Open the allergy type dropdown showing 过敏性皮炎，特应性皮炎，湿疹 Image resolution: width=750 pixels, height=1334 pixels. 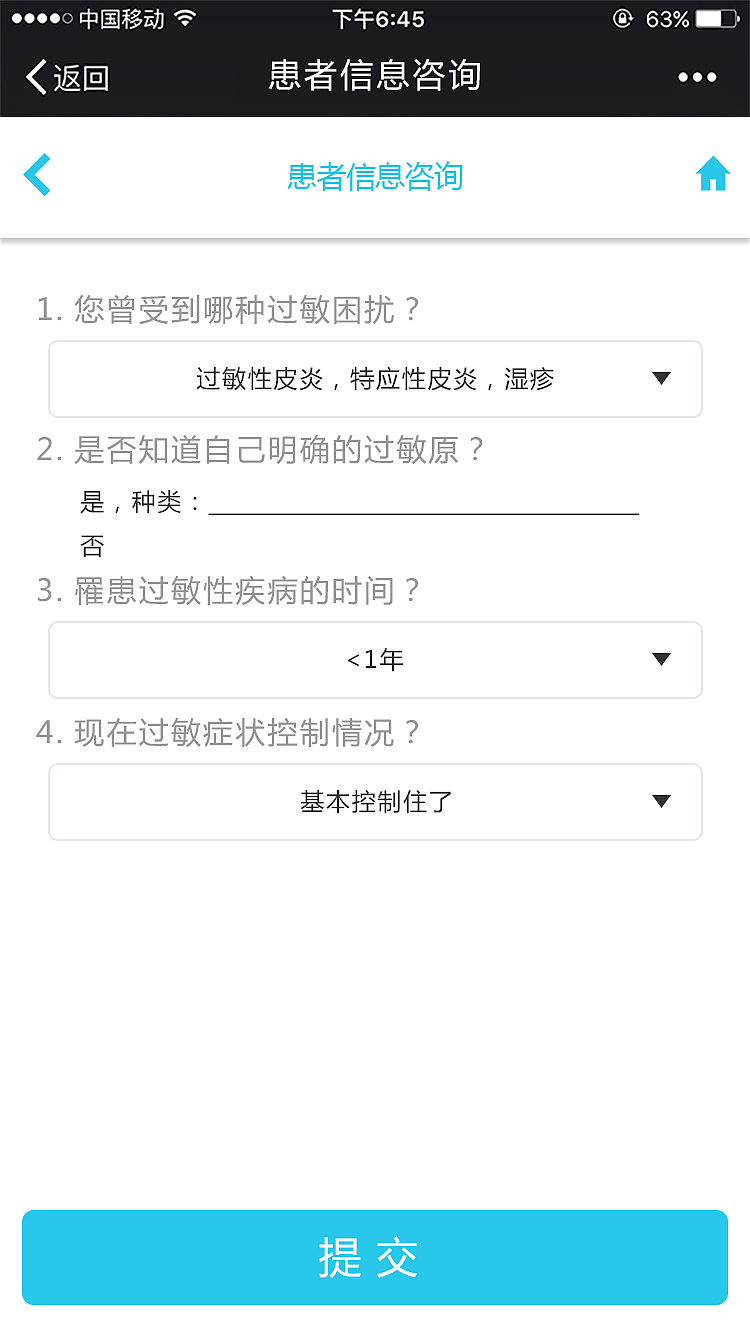tap(375, 379)
